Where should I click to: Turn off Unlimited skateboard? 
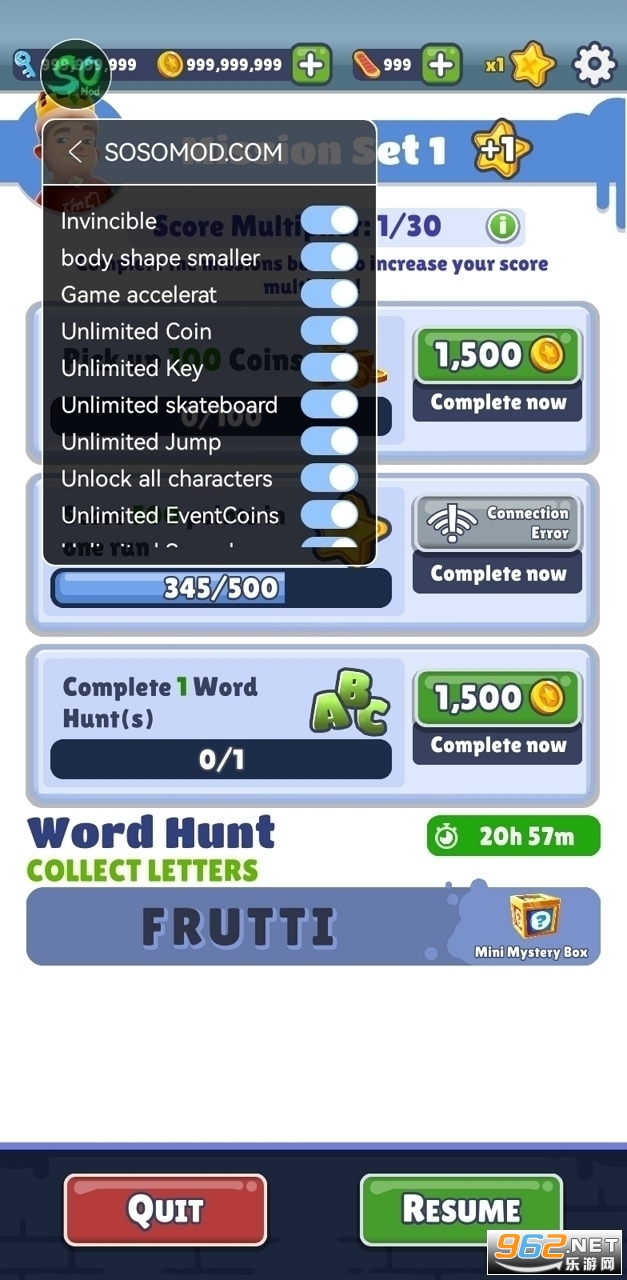click(x=329, y=404)
